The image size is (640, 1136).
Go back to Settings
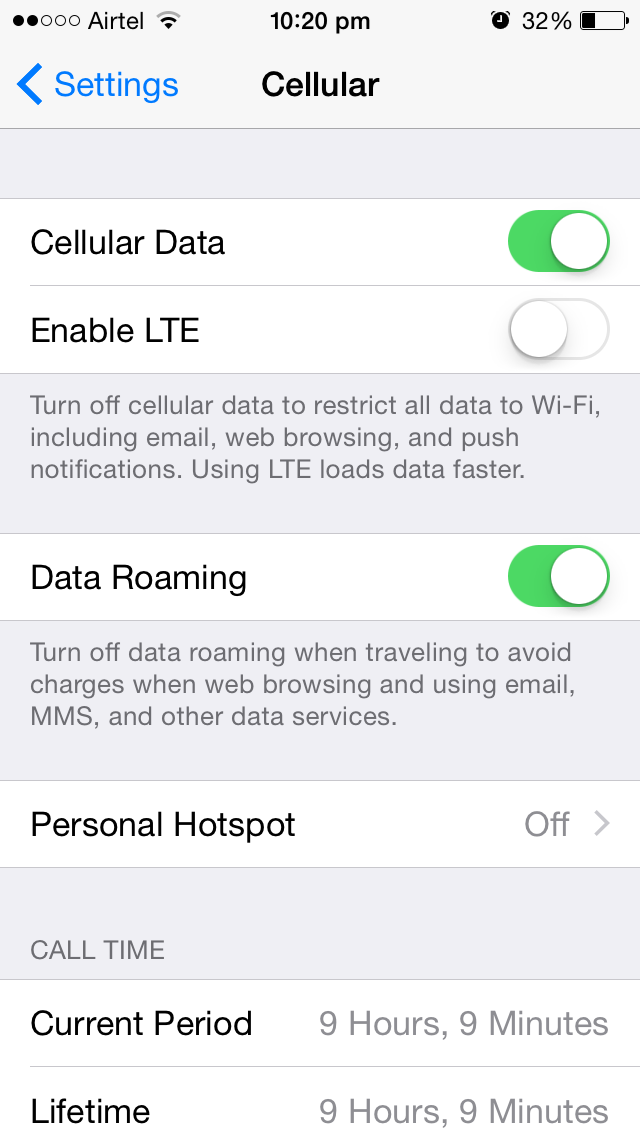(97, 85)
